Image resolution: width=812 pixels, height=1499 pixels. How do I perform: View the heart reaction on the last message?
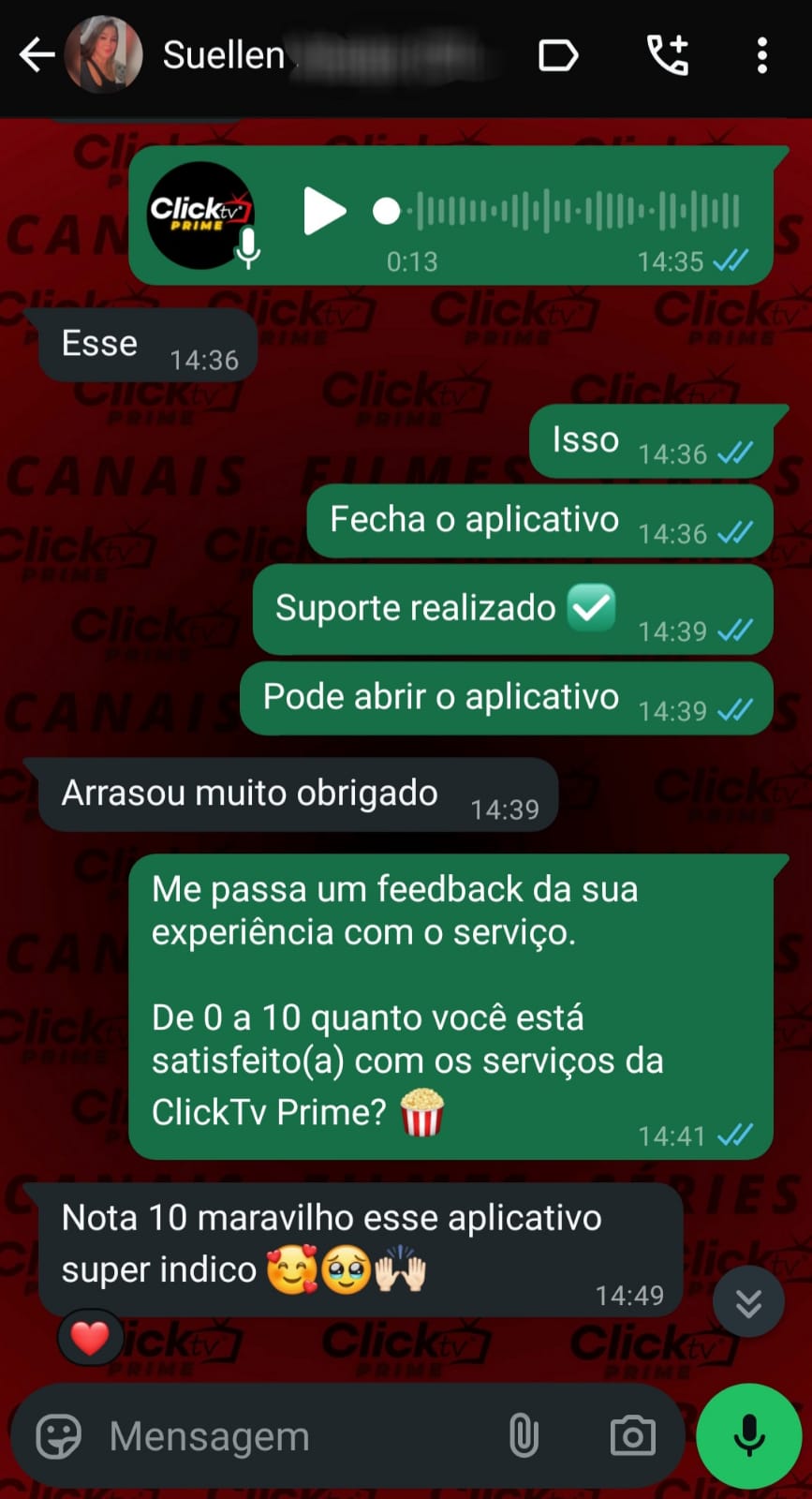pos(90,1338)
